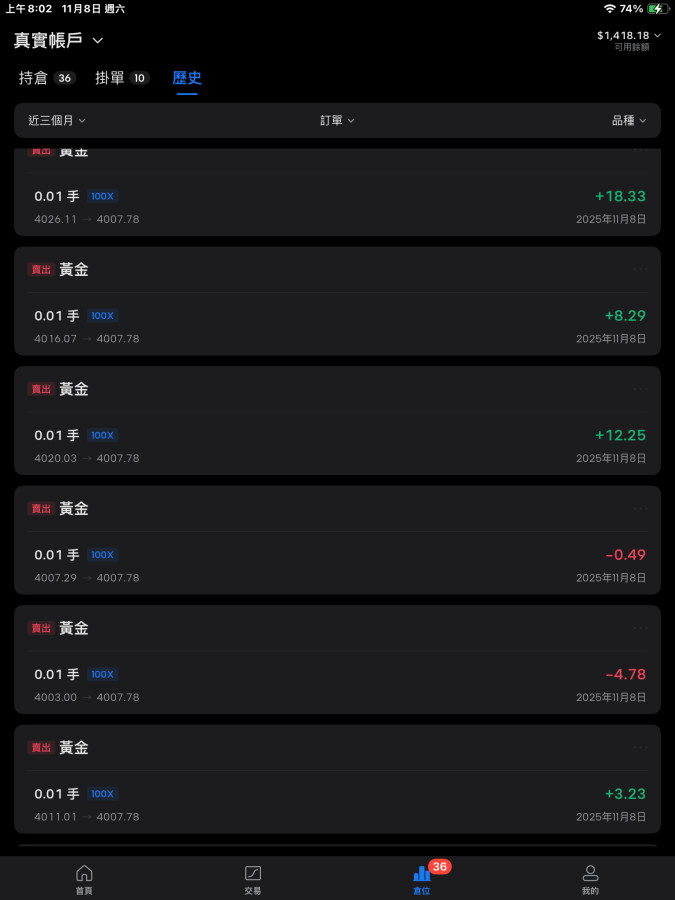Open more options on the -0.49 trade
The width and height of the screenshot is (675, 900).
click(x=640, y=508)
